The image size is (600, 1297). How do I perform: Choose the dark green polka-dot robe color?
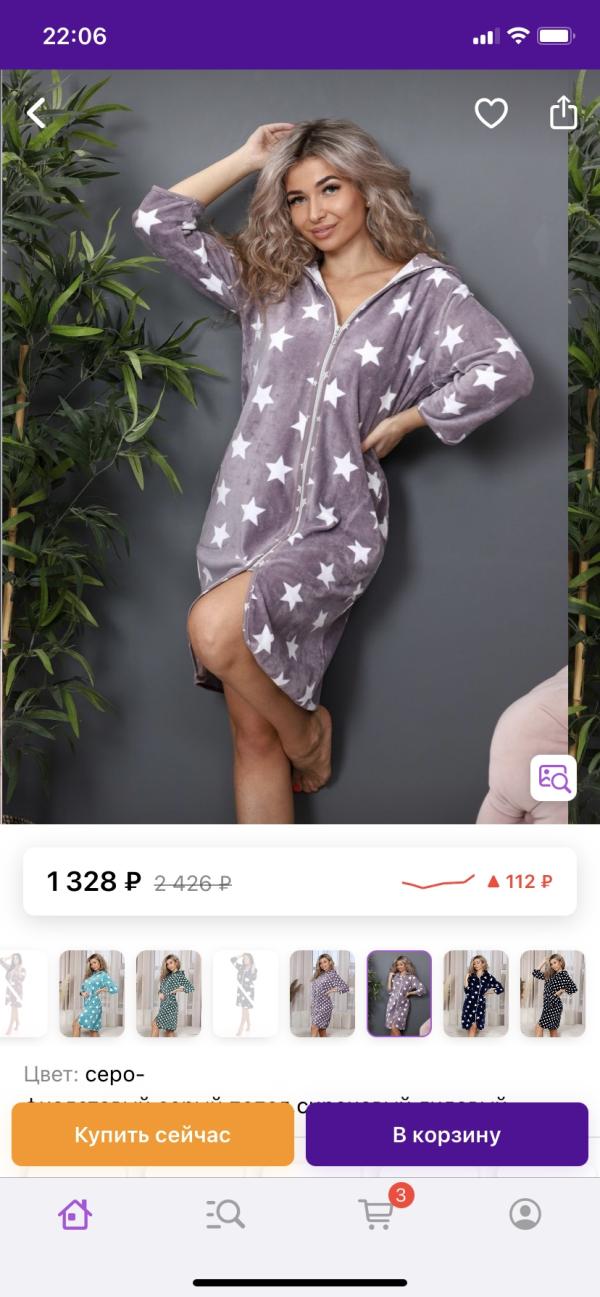[x=168, y=993]
